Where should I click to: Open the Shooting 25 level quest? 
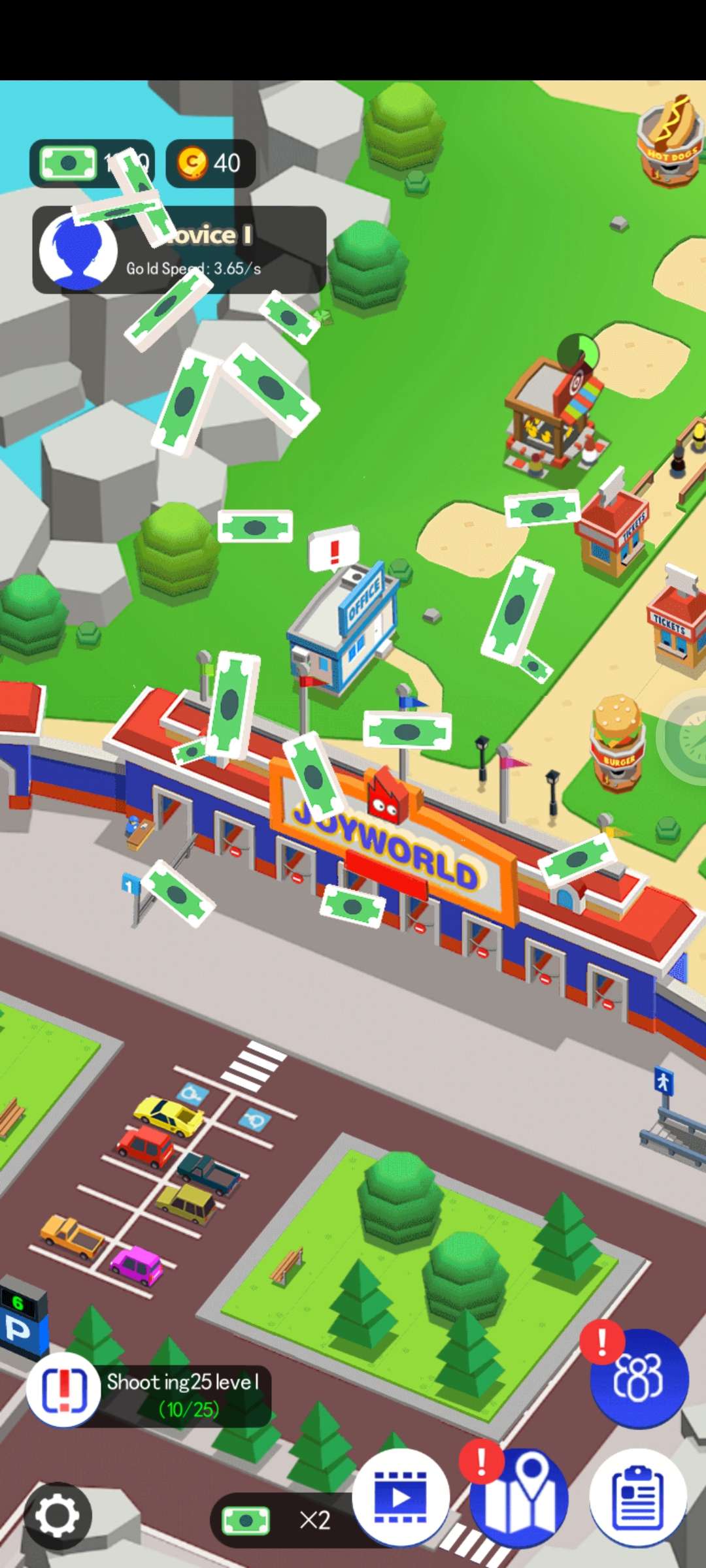point(150,1394)
